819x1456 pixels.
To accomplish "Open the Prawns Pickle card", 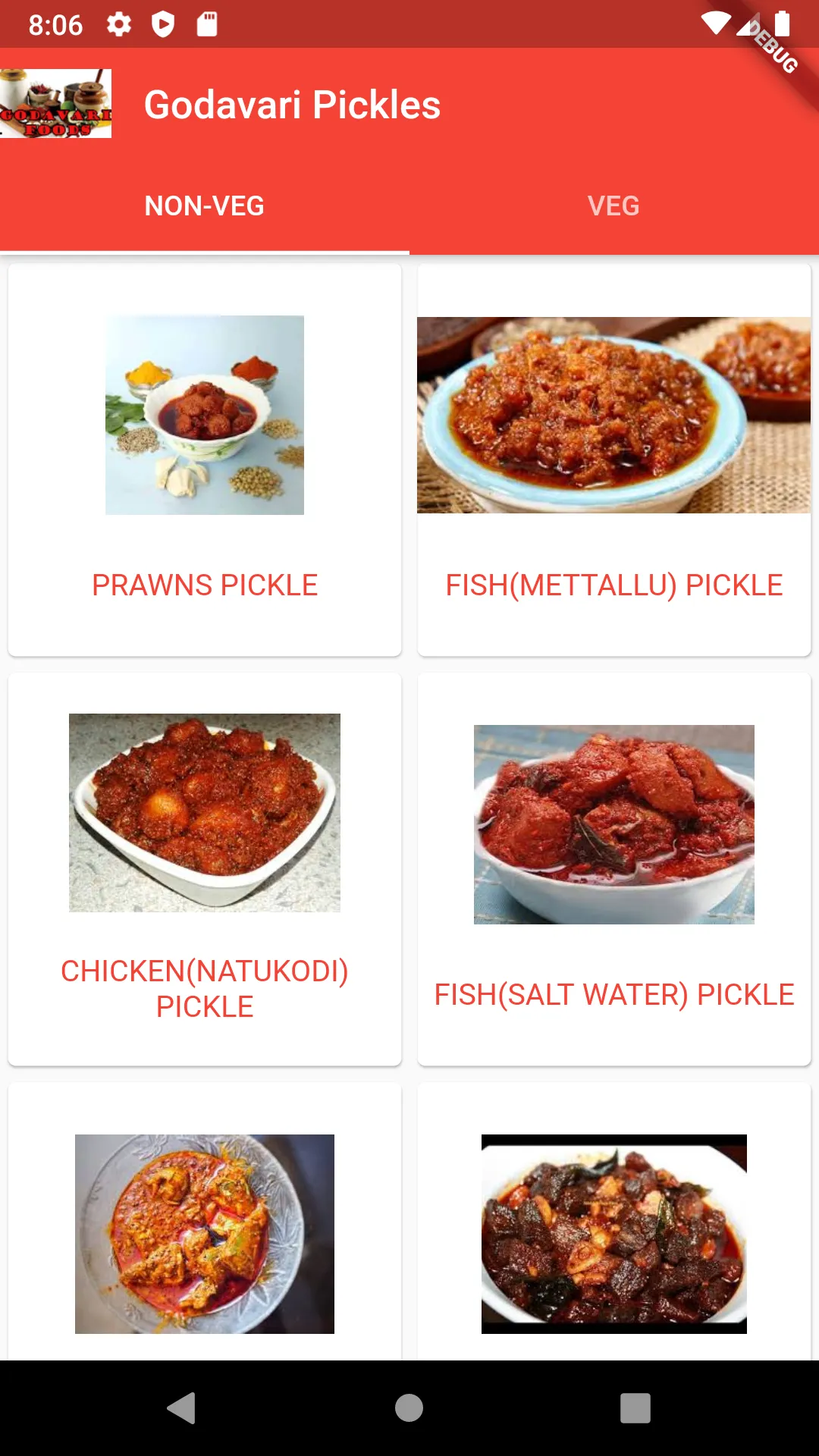I will coord(205,460).
